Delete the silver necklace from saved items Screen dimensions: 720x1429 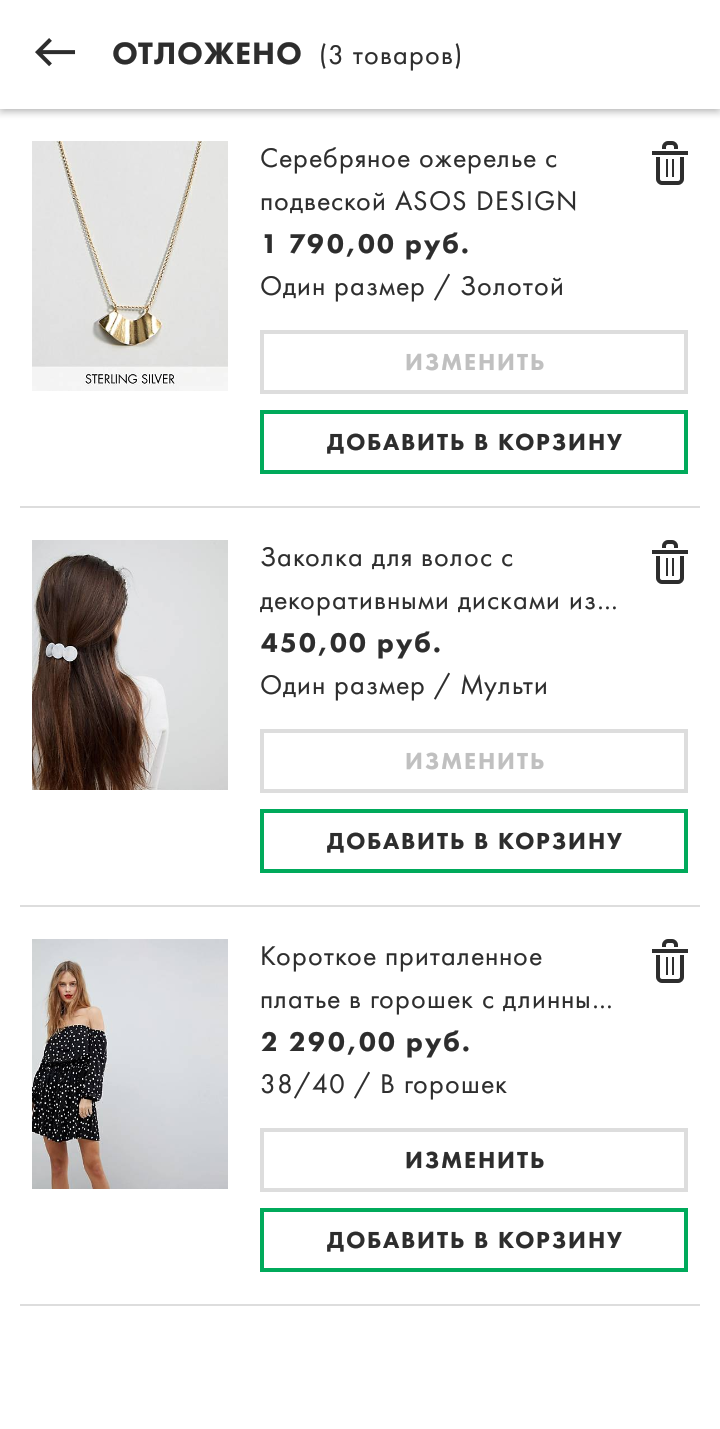[x=670, y=164]
